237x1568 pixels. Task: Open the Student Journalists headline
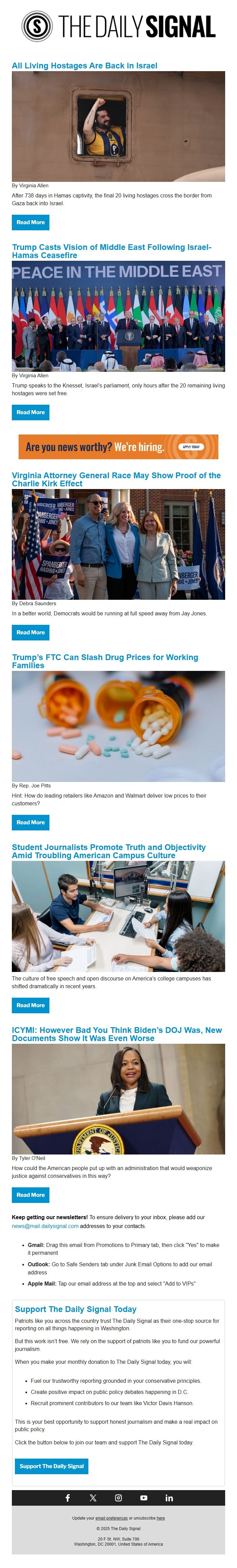[x=108, y=851]
